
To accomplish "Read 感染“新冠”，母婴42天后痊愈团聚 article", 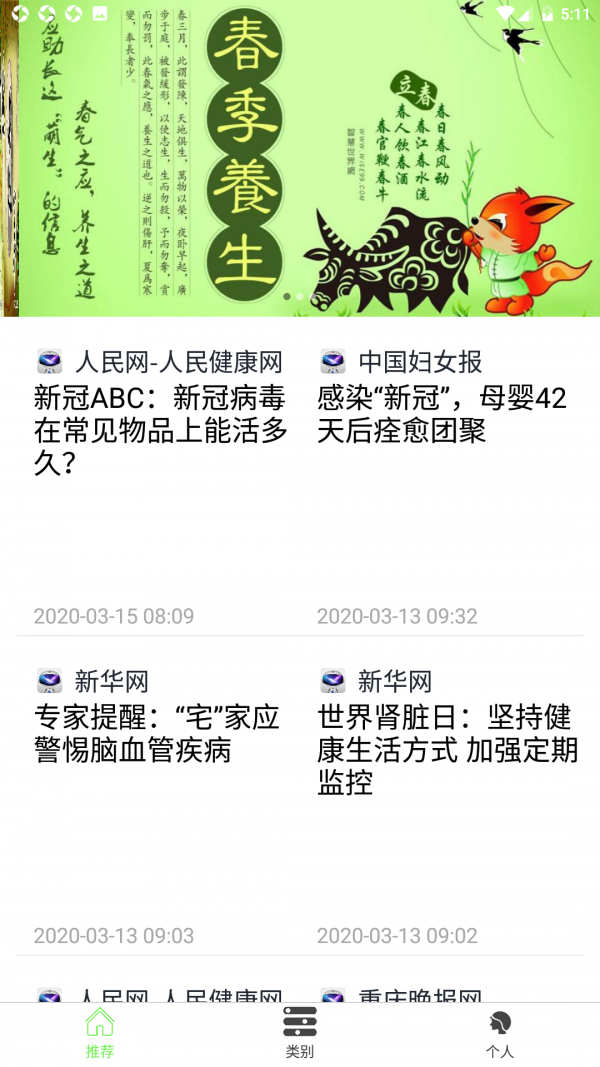I will click(x=441, y=415).
